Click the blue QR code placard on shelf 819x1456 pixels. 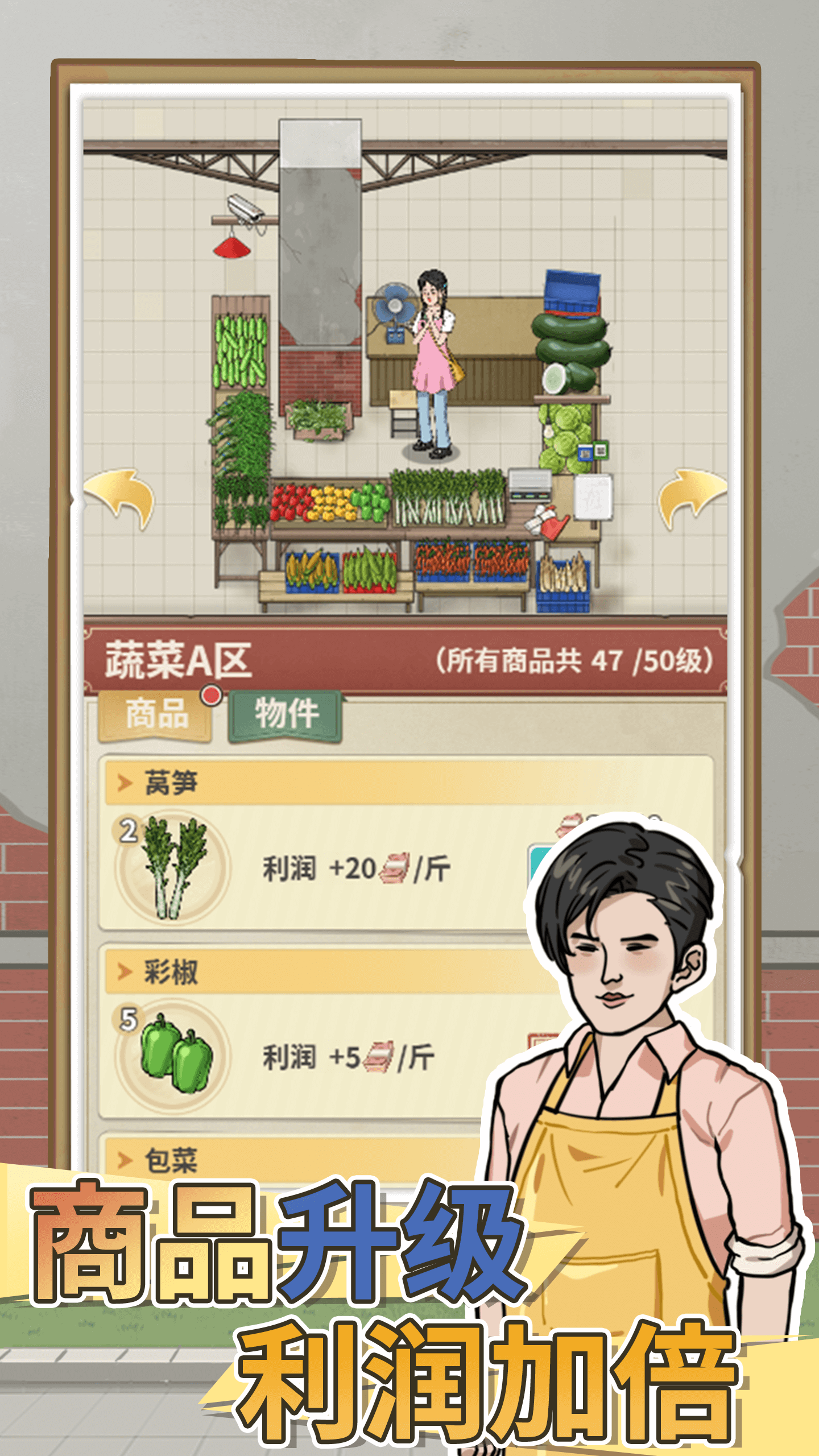pos(586,453)
